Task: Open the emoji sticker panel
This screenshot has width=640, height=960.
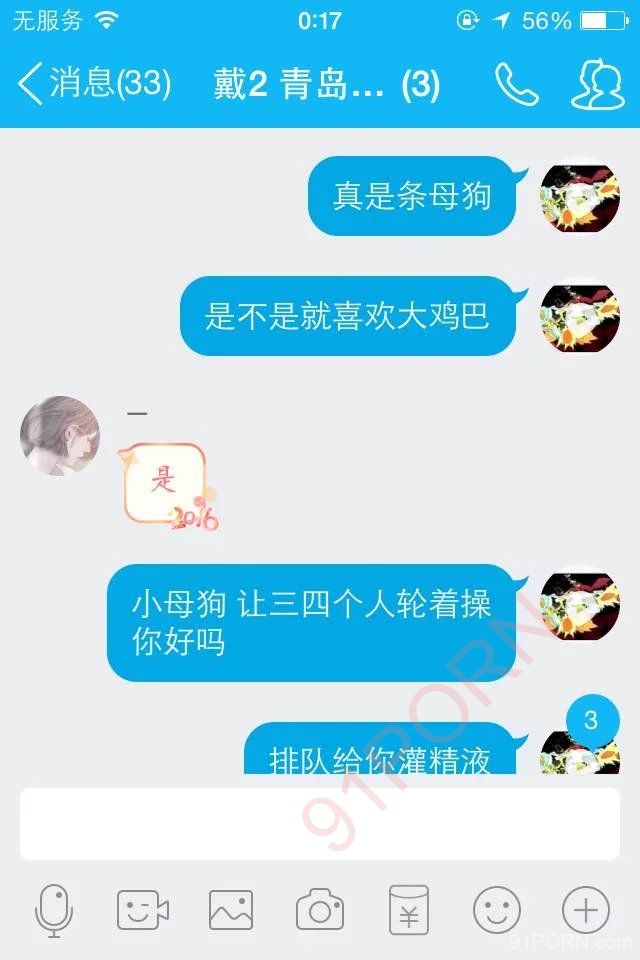Action: (497, 910)
